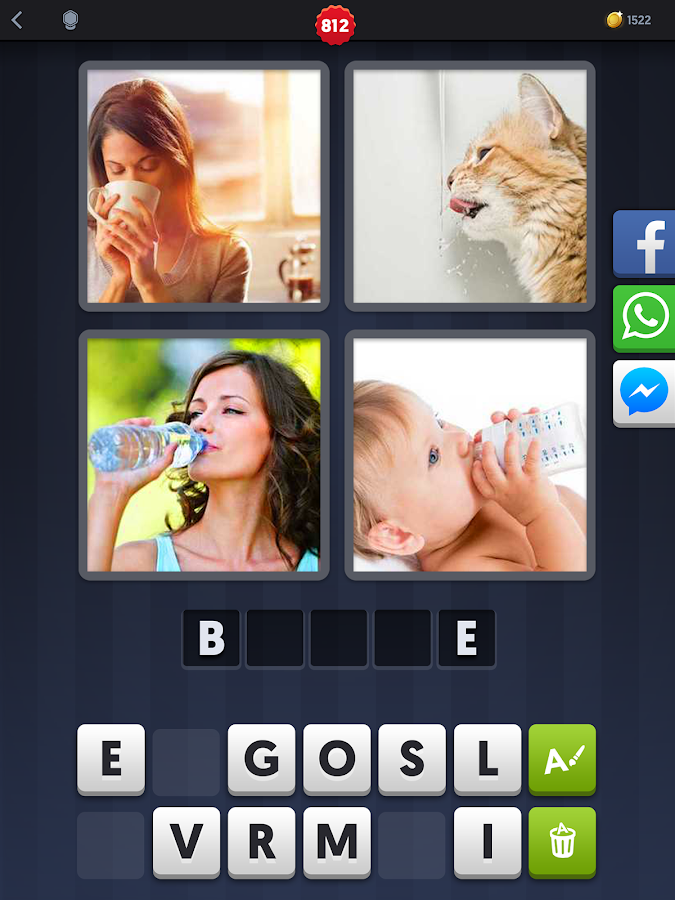Go back using the top-left arrow
Image resolution: width=675 pixels, height=900 pixels.
(x=17, y=20)
